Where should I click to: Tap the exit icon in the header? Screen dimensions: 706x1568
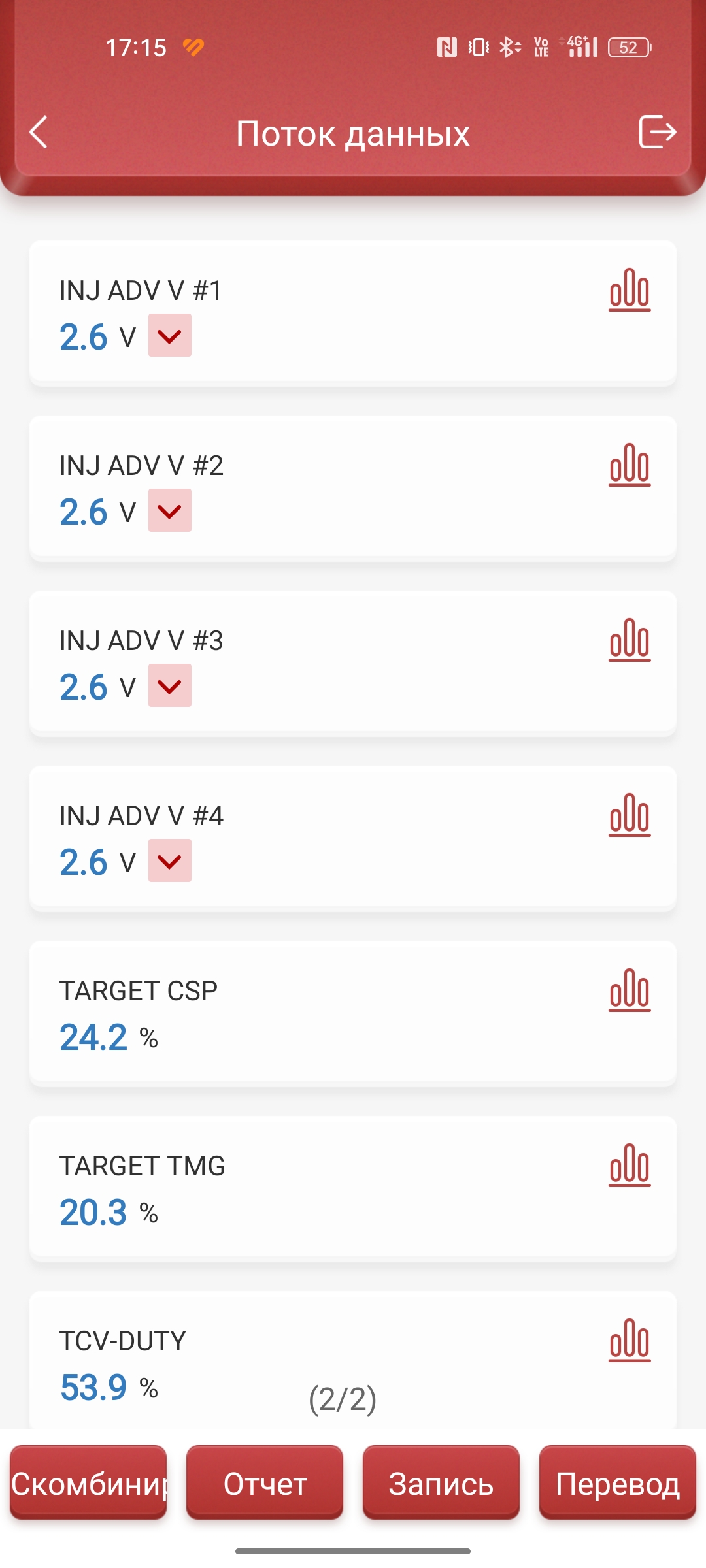point(656,132)
